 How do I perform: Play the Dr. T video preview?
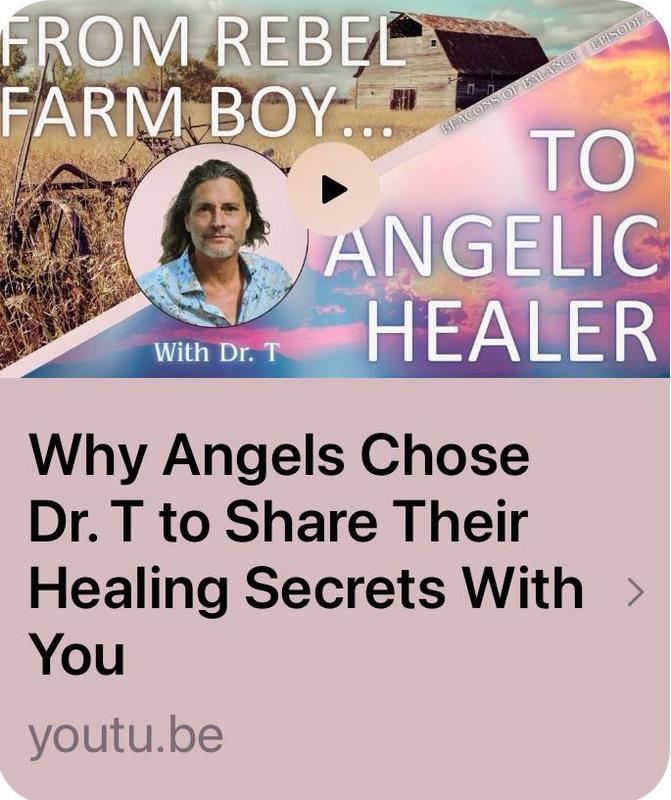point(333,189)
